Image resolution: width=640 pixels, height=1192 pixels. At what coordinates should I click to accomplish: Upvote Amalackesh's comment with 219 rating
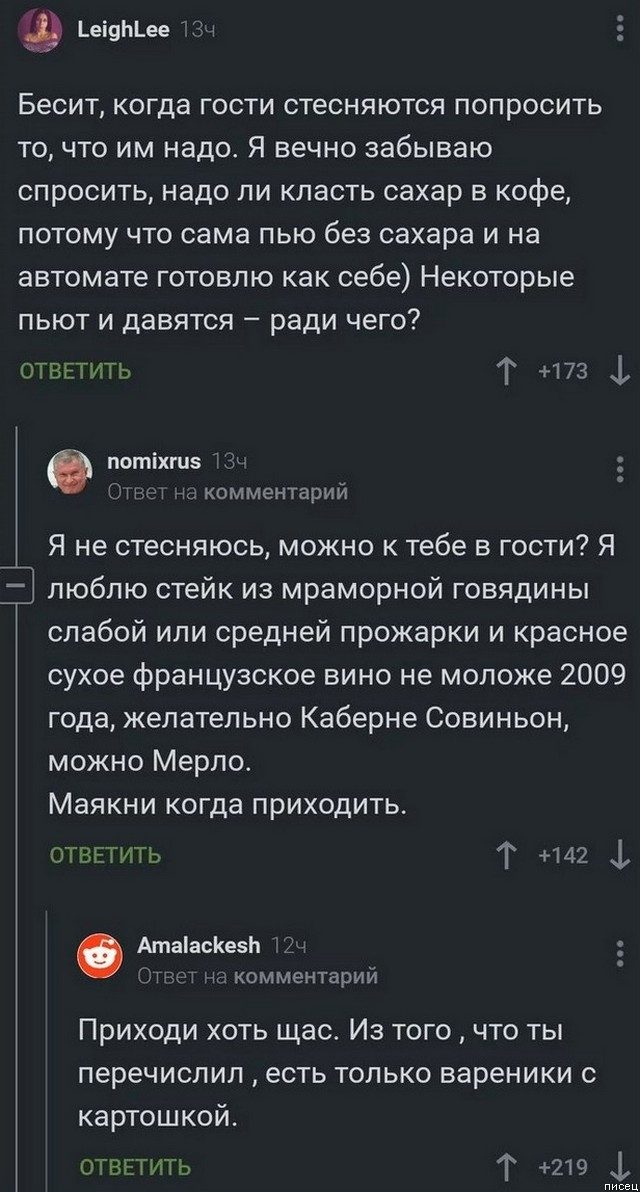tap(510, 1166)
